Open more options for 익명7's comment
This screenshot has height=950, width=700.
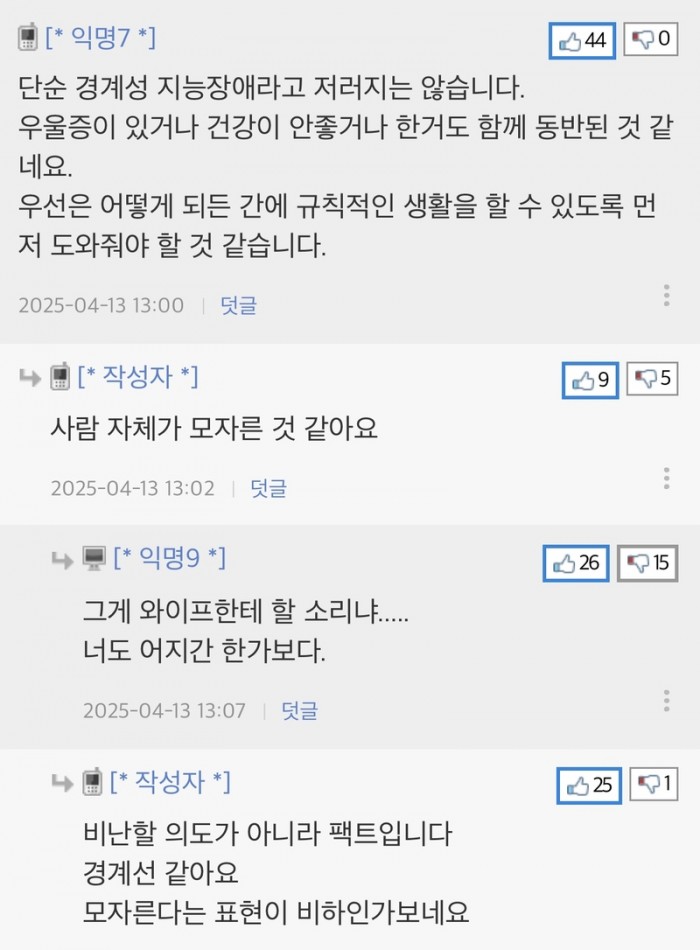point(666,296)
